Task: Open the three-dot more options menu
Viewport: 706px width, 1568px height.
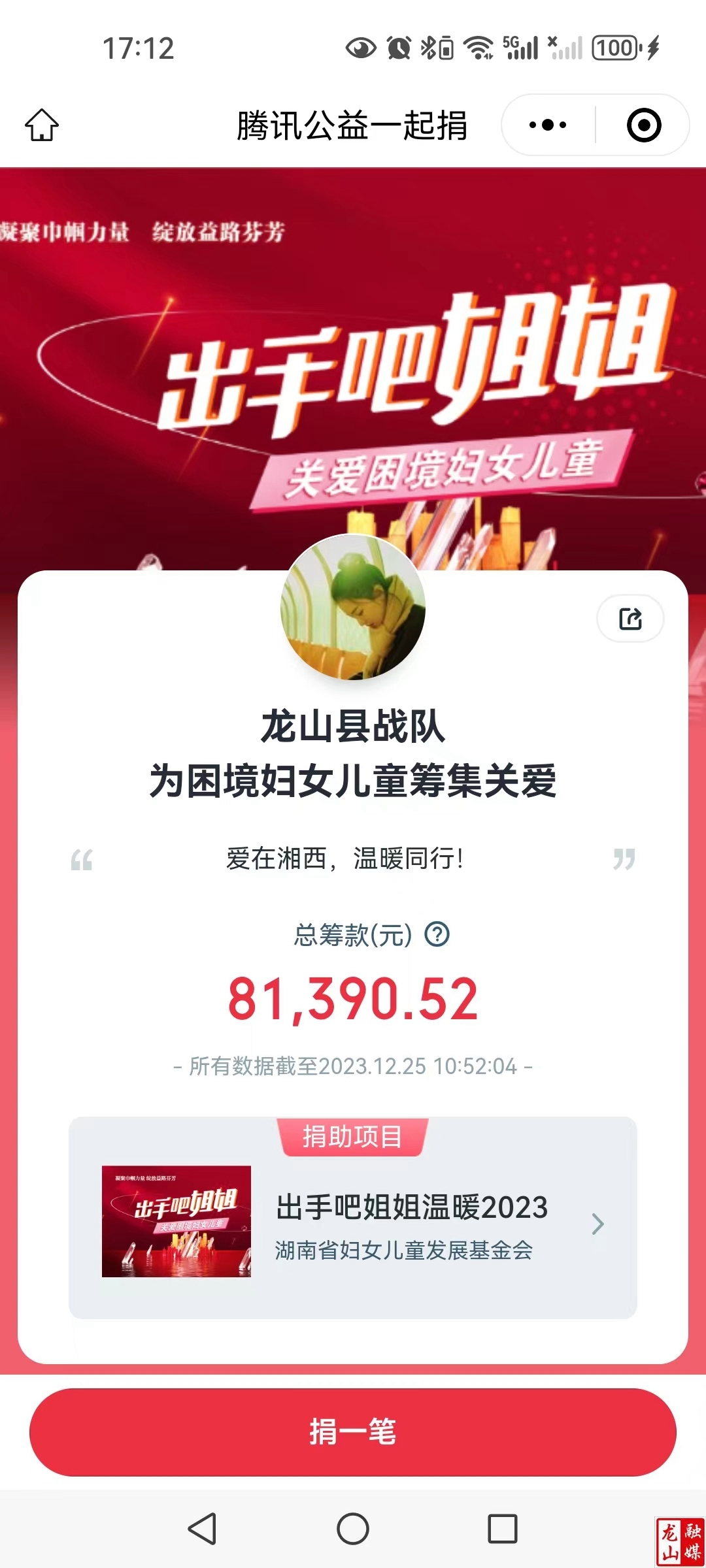Action: (548, 125)
